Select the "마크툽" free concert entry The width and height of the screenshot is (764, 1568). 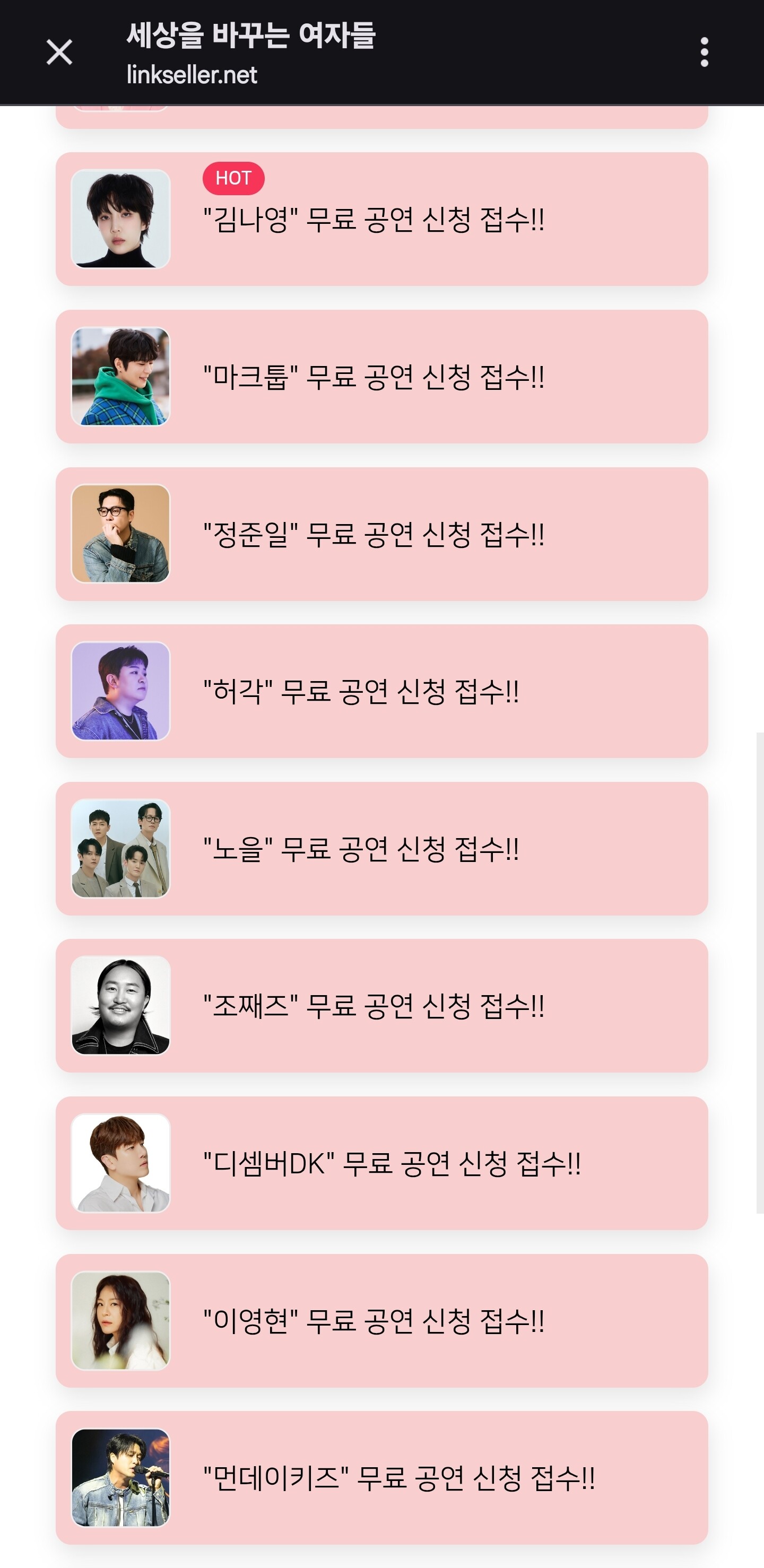pos(381,377)
